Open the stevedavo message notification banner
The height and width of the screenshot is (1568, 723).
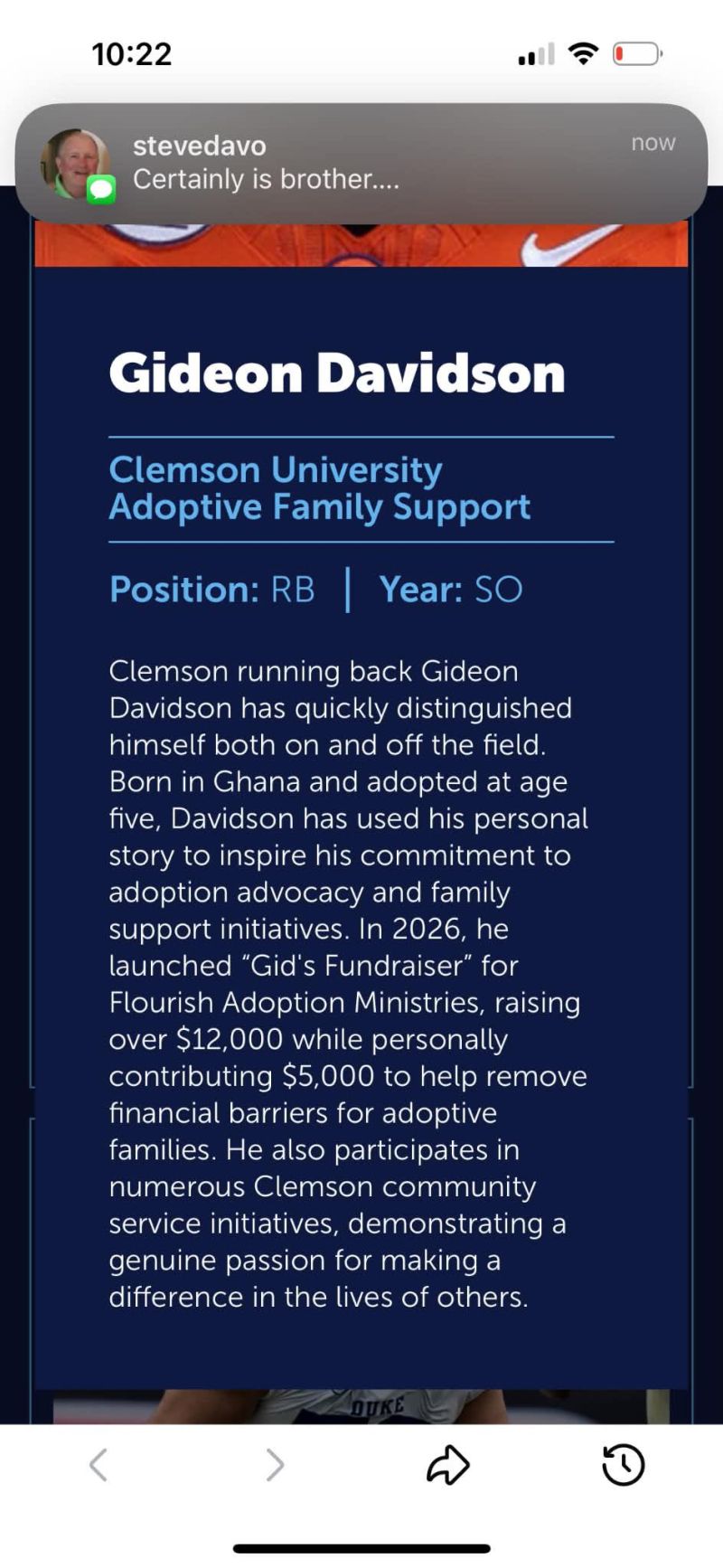click(x=361, y=163)
